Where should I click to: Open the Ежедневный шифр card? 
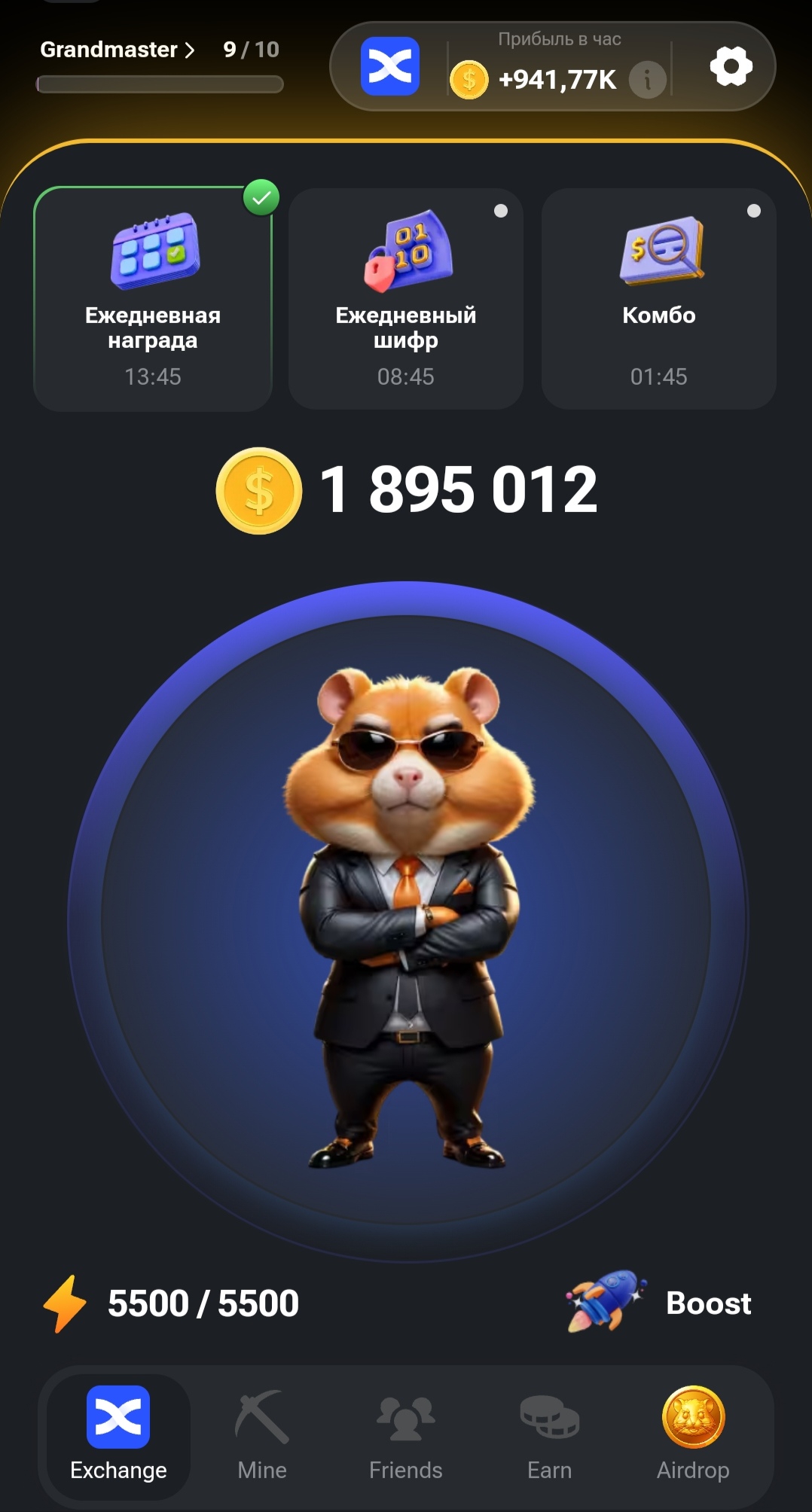click(x=406, y=299)
